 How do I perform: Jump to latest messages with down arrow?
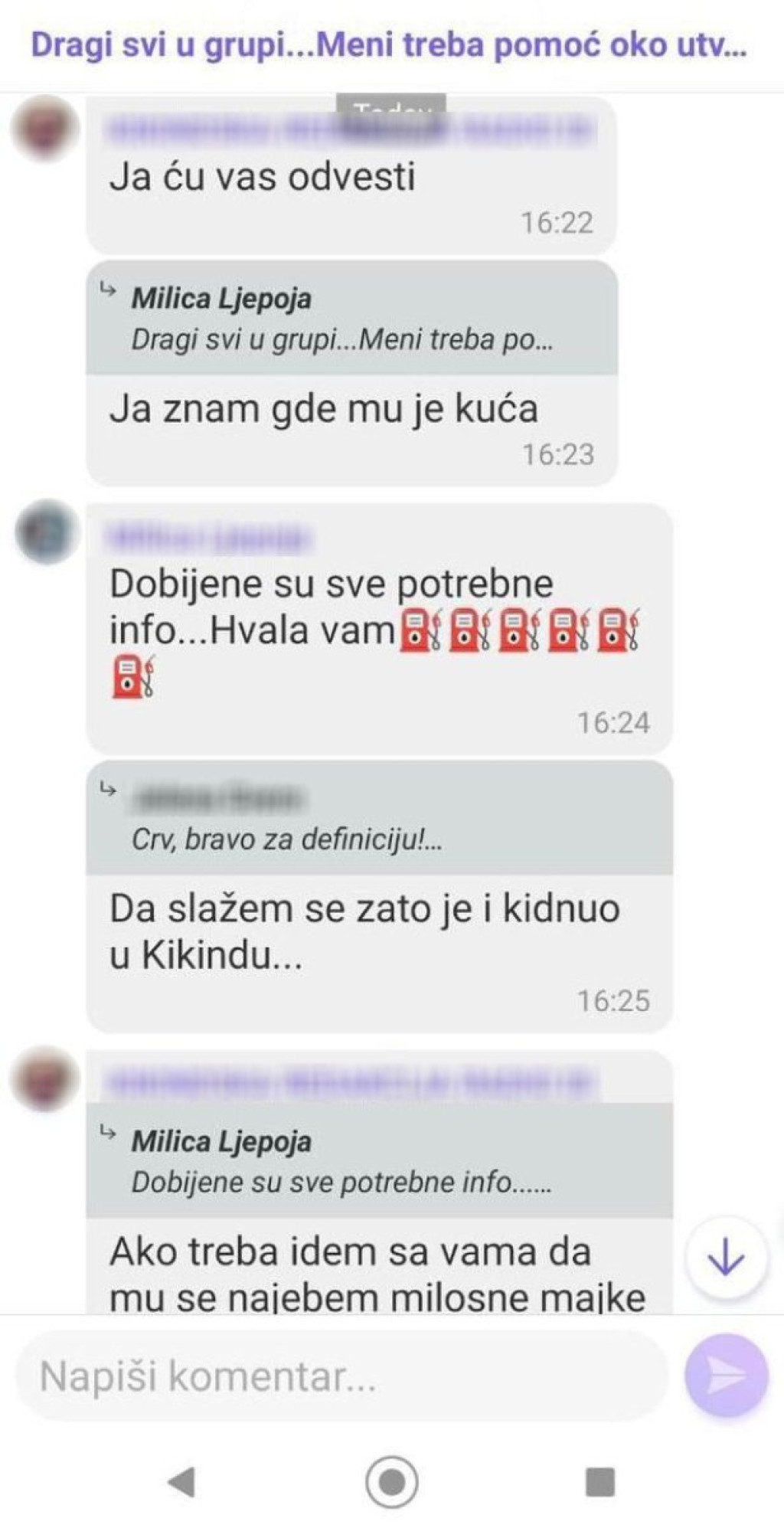point(725,1257)
